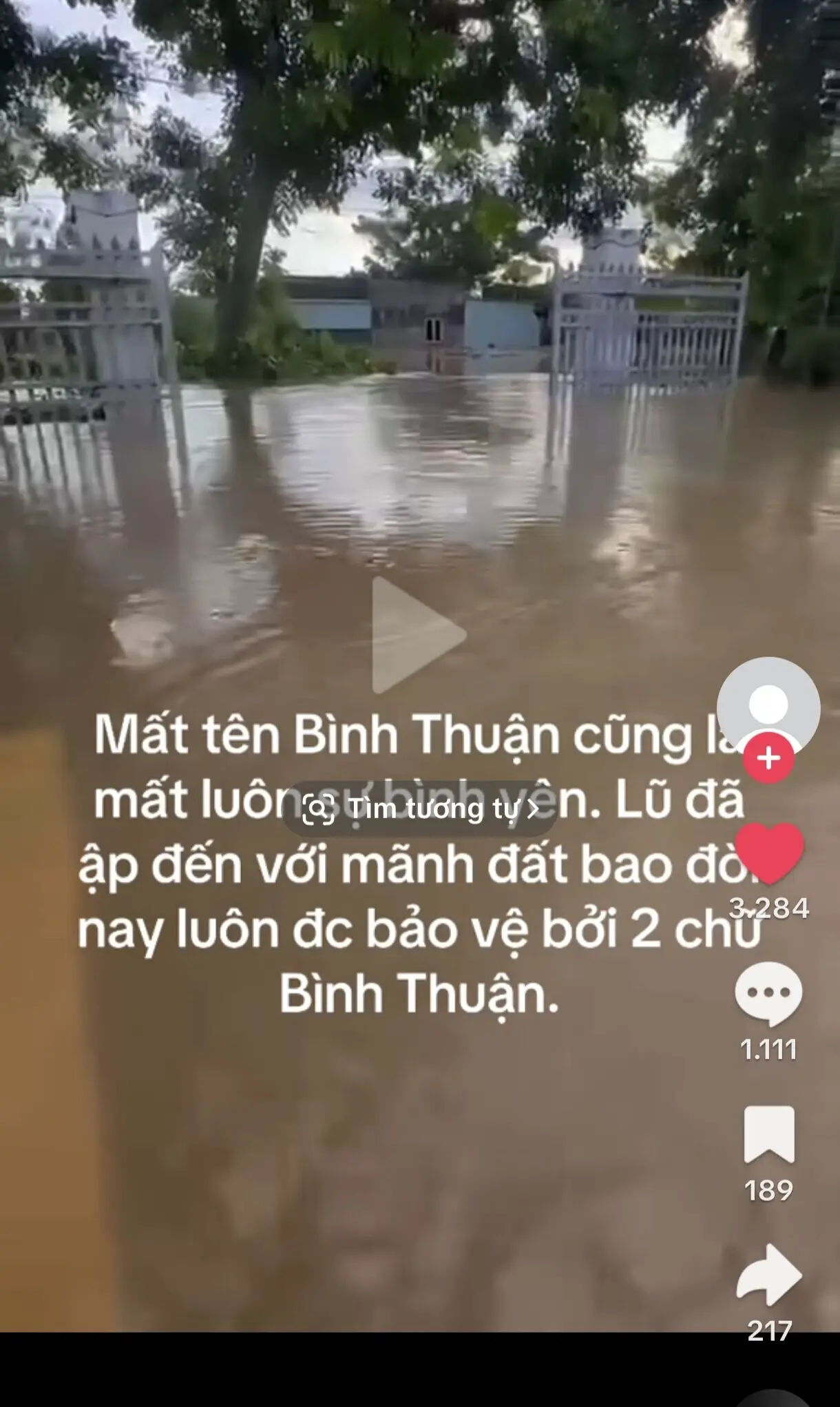Tap the heart icon with 3.284 likes
This screenshot has width=840, height=1407.
point(769,853)
